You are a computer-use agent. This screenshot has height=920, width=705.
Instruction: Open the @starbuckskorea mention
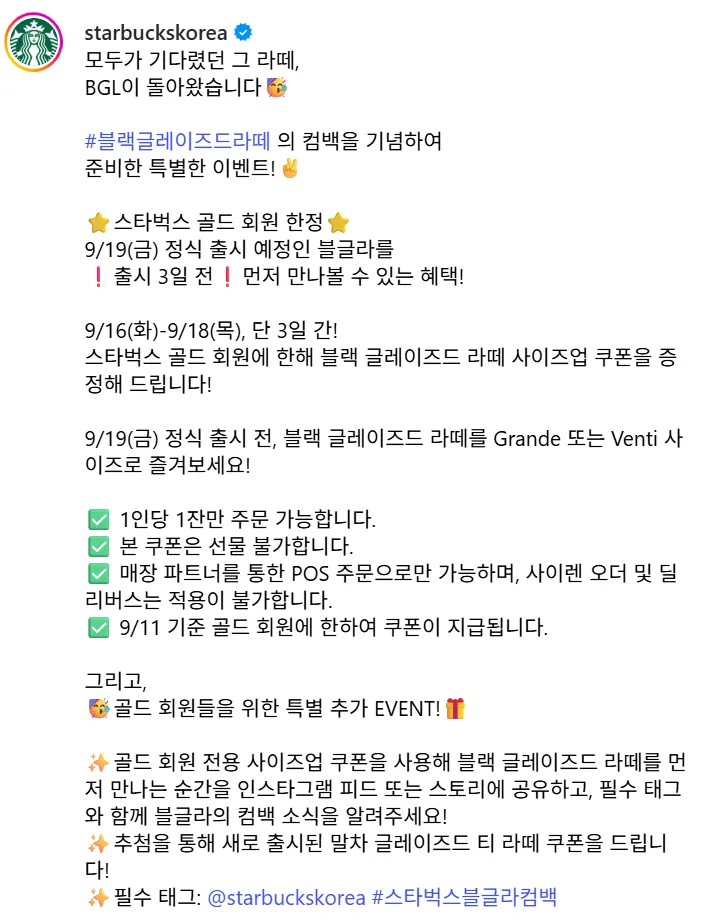click(286, 897)
